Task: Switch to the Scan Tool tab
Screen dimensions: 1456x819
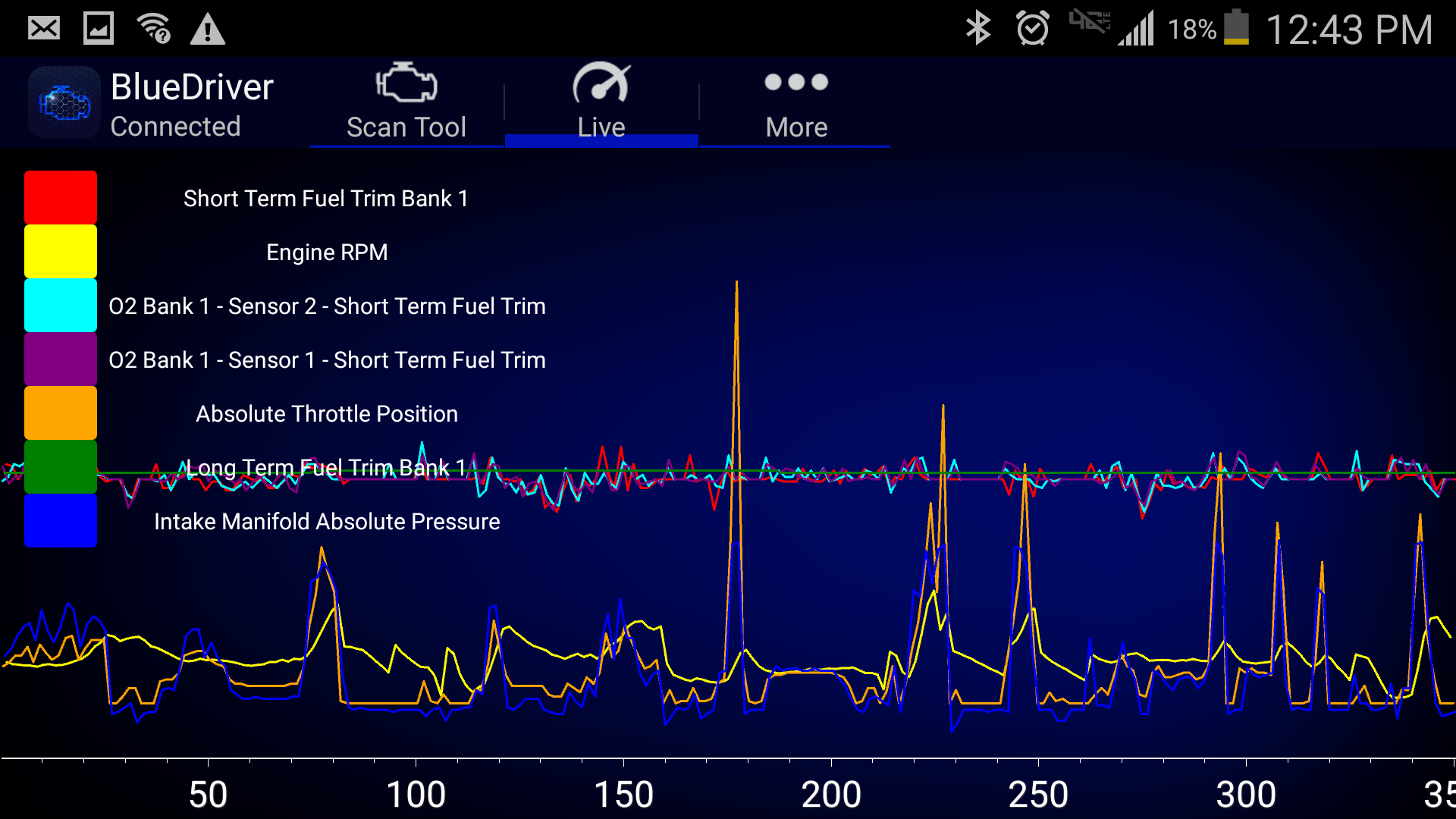Action: pos(406,102)
